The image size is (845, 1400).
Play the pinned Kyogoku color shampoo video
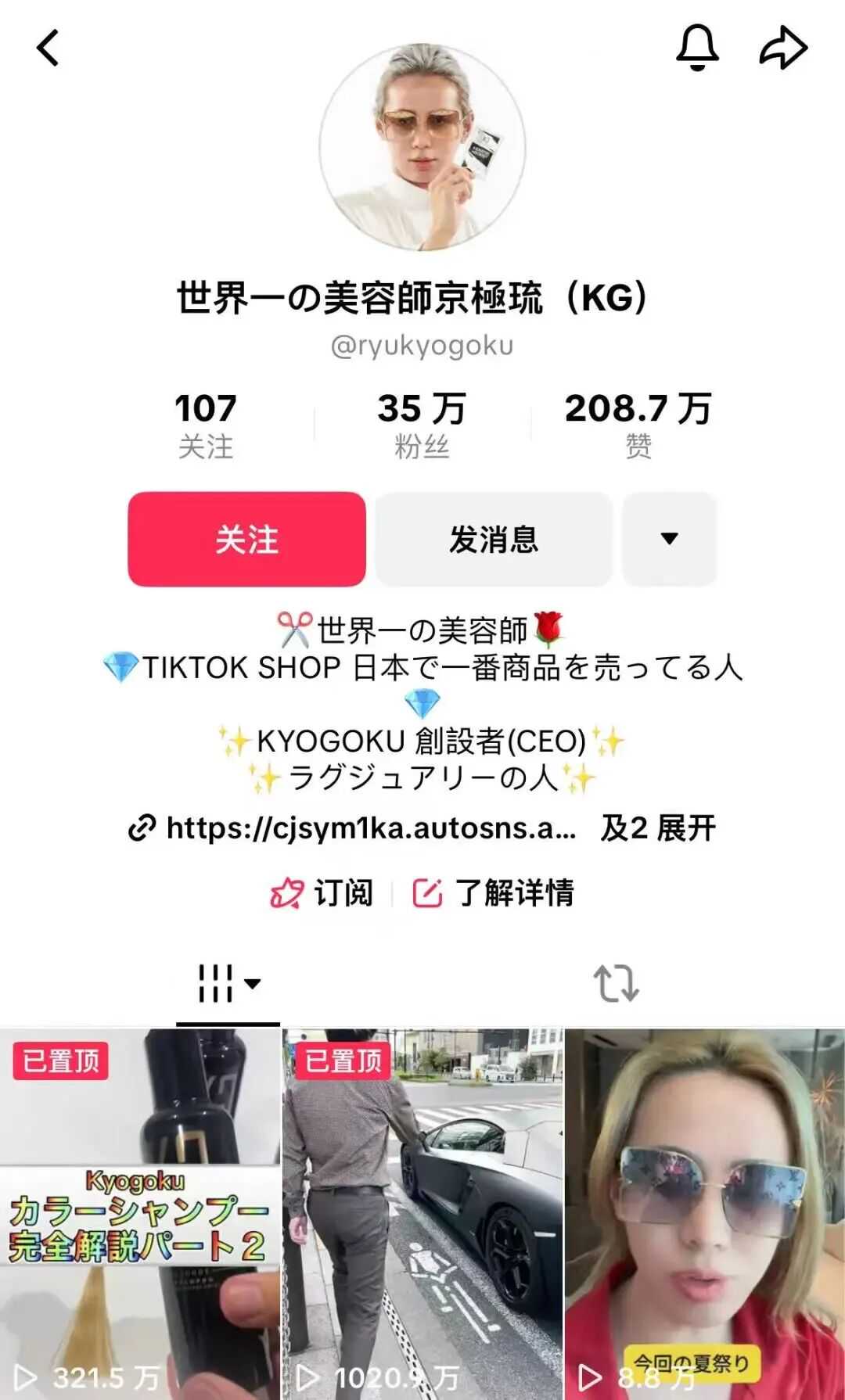(140, 1212)
